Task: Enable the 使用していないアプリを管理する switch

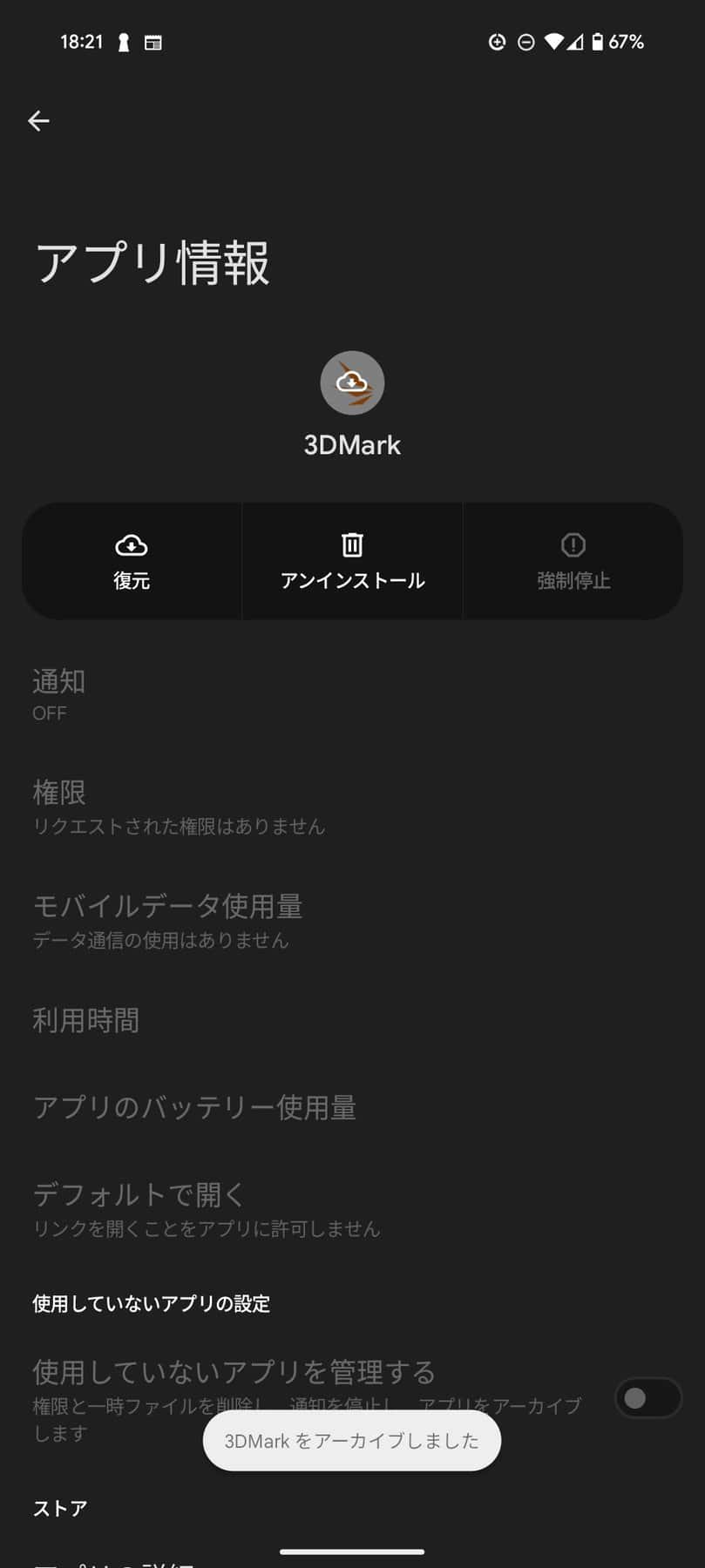Action: coord(647,1398)
